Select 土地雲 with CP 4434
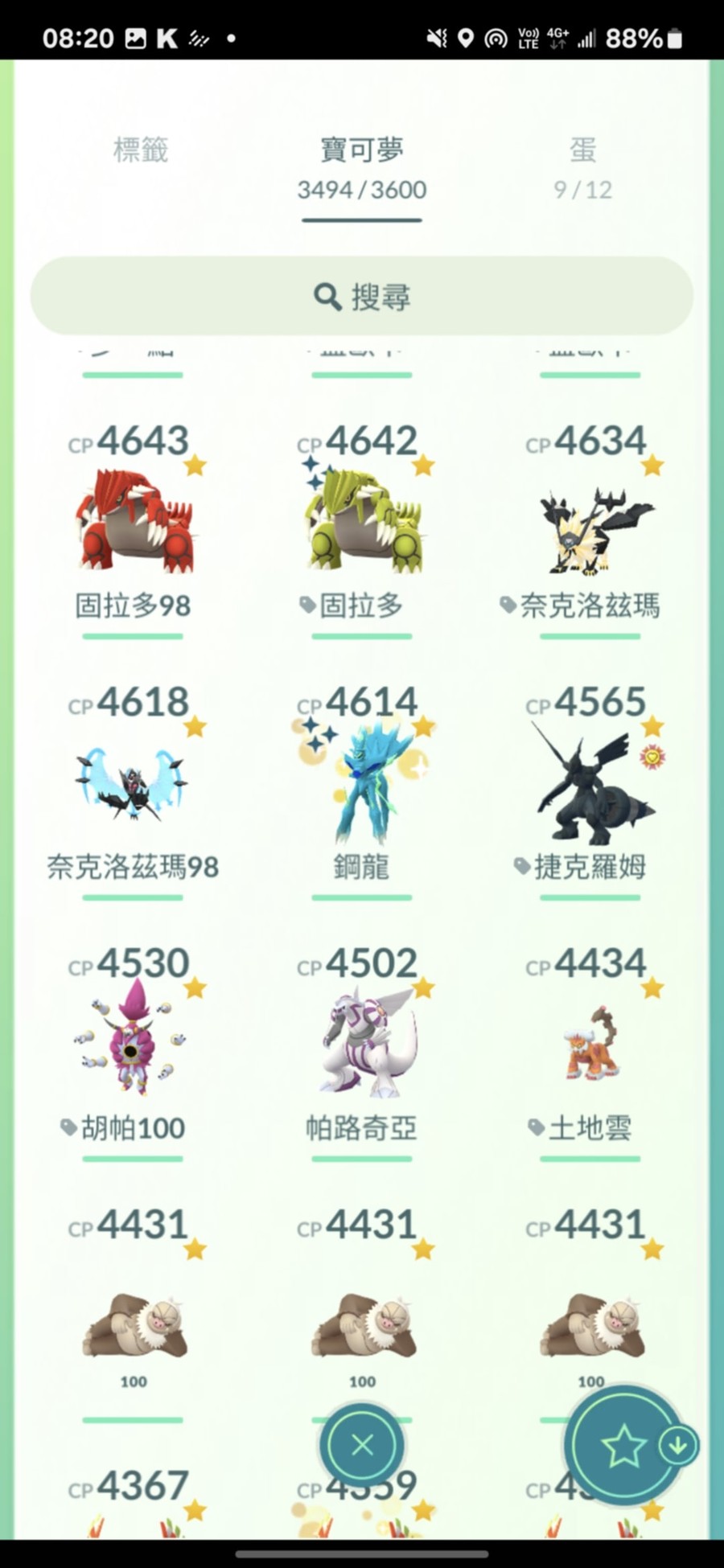 [590, 1046]
